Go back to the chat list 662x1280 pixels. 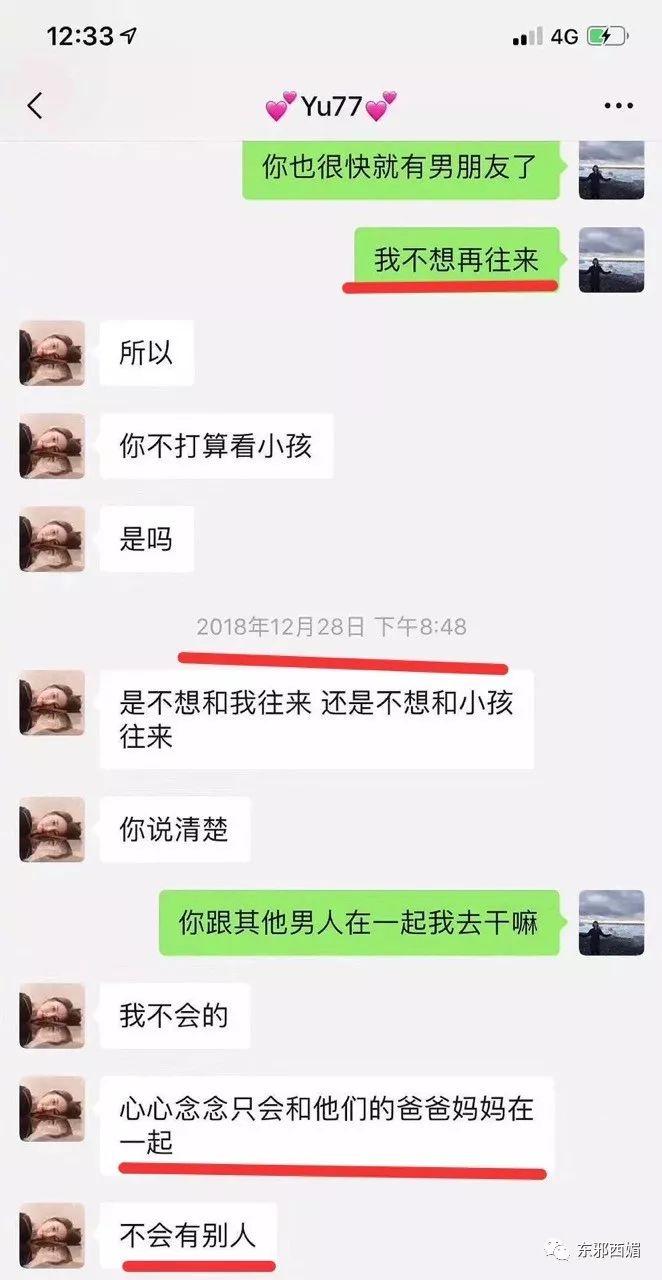pos(35,106)
